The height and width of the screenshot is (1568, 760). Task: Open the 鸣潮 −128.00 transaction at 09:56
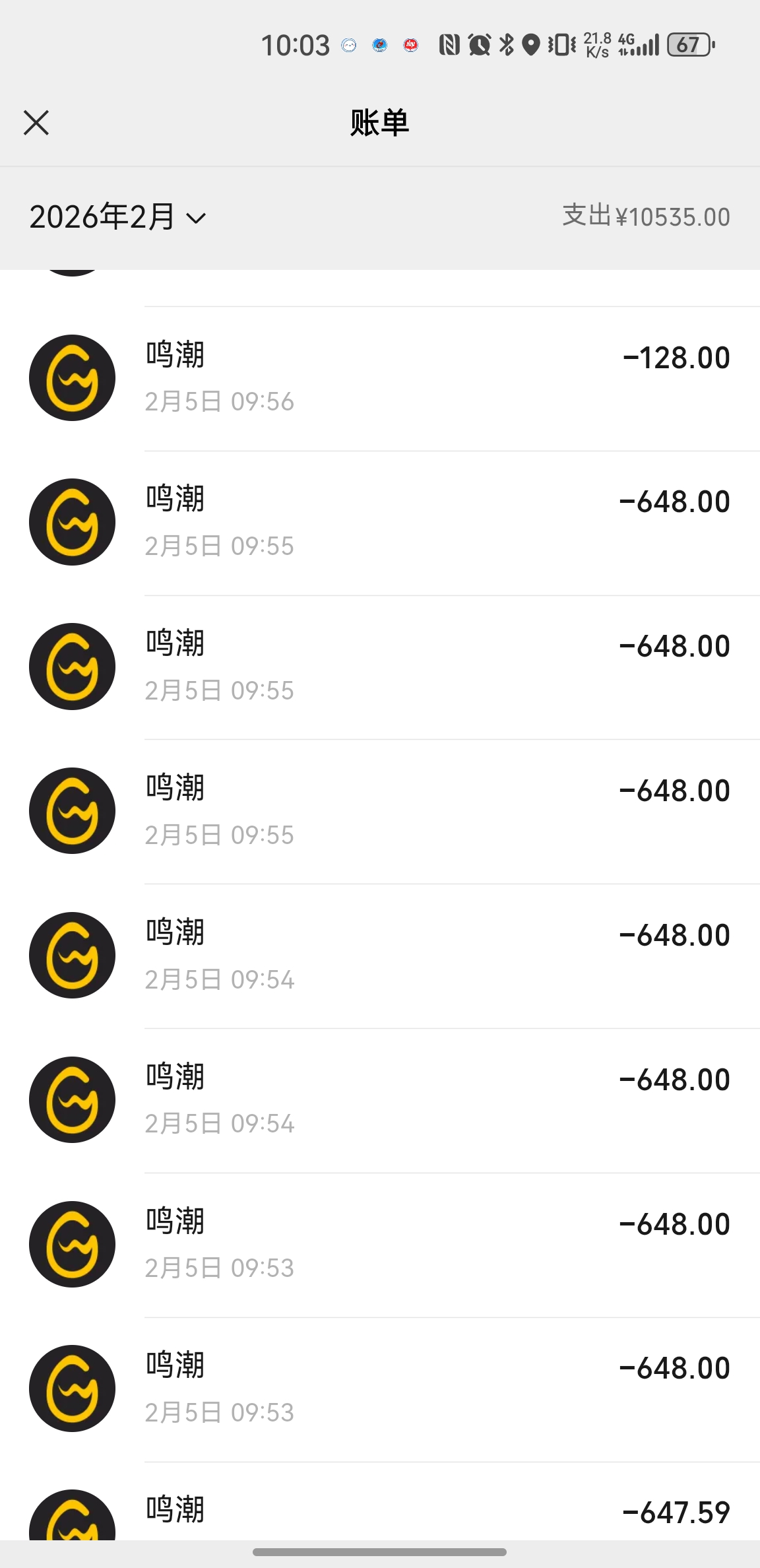396,378
